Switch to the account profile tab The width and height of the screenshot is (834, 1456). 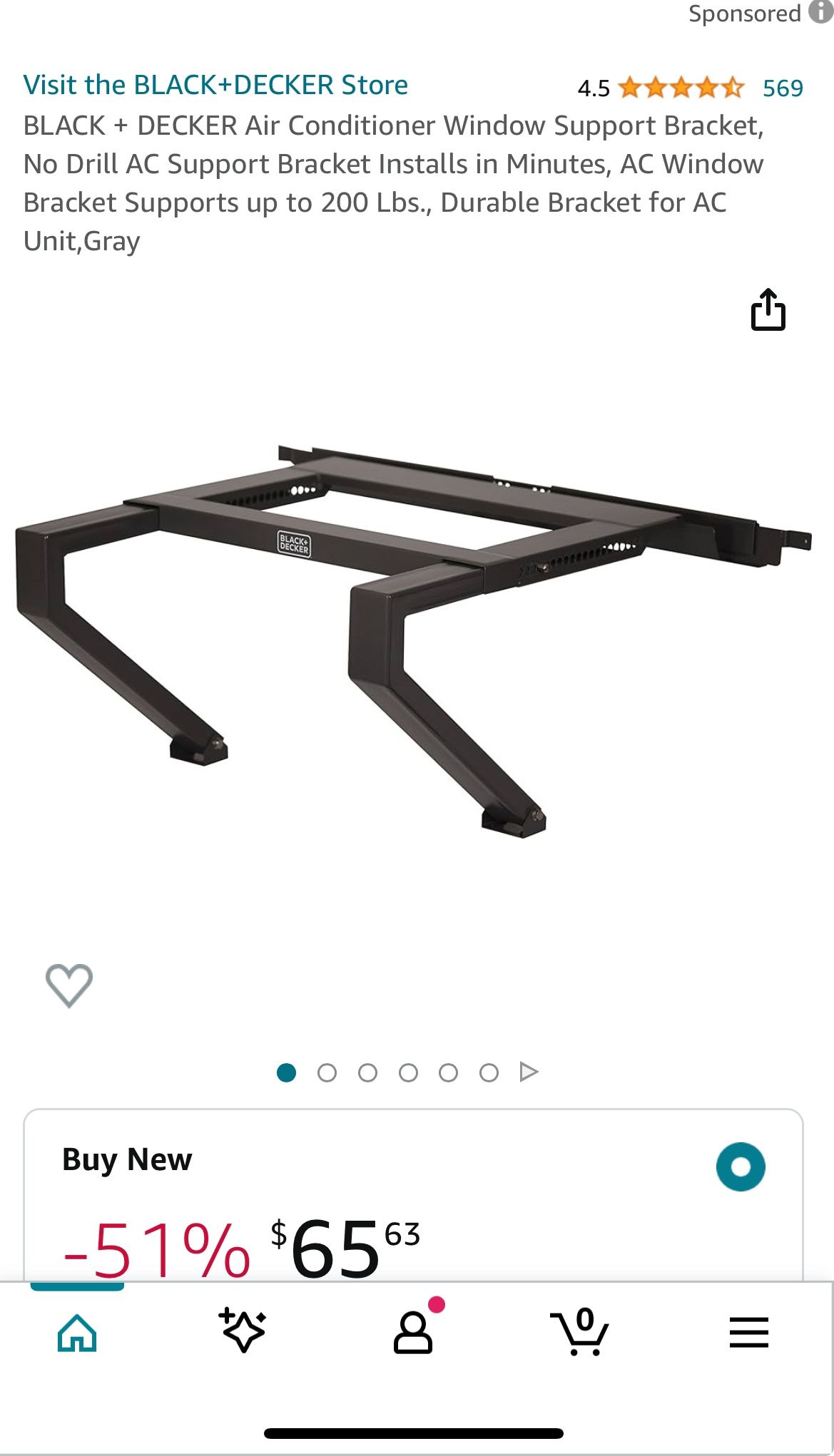(414, 1332)
